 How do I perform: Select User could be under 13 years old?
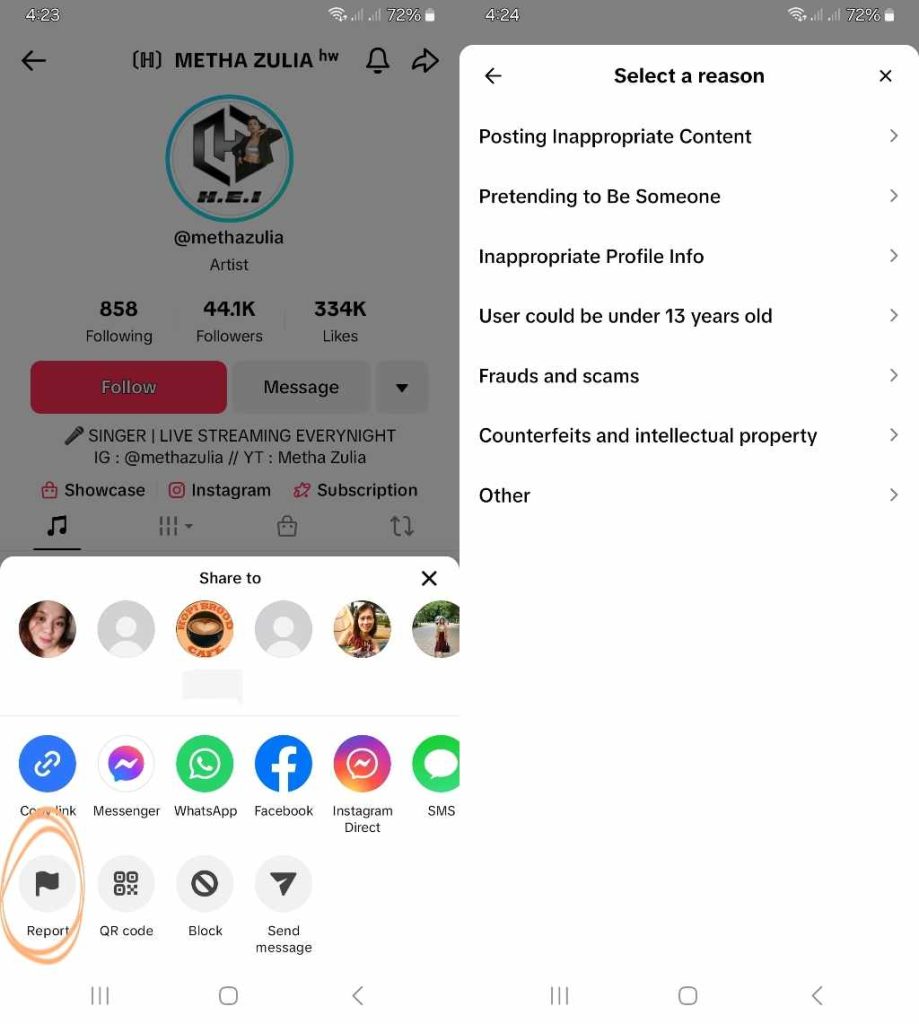[x=688, y=316]
